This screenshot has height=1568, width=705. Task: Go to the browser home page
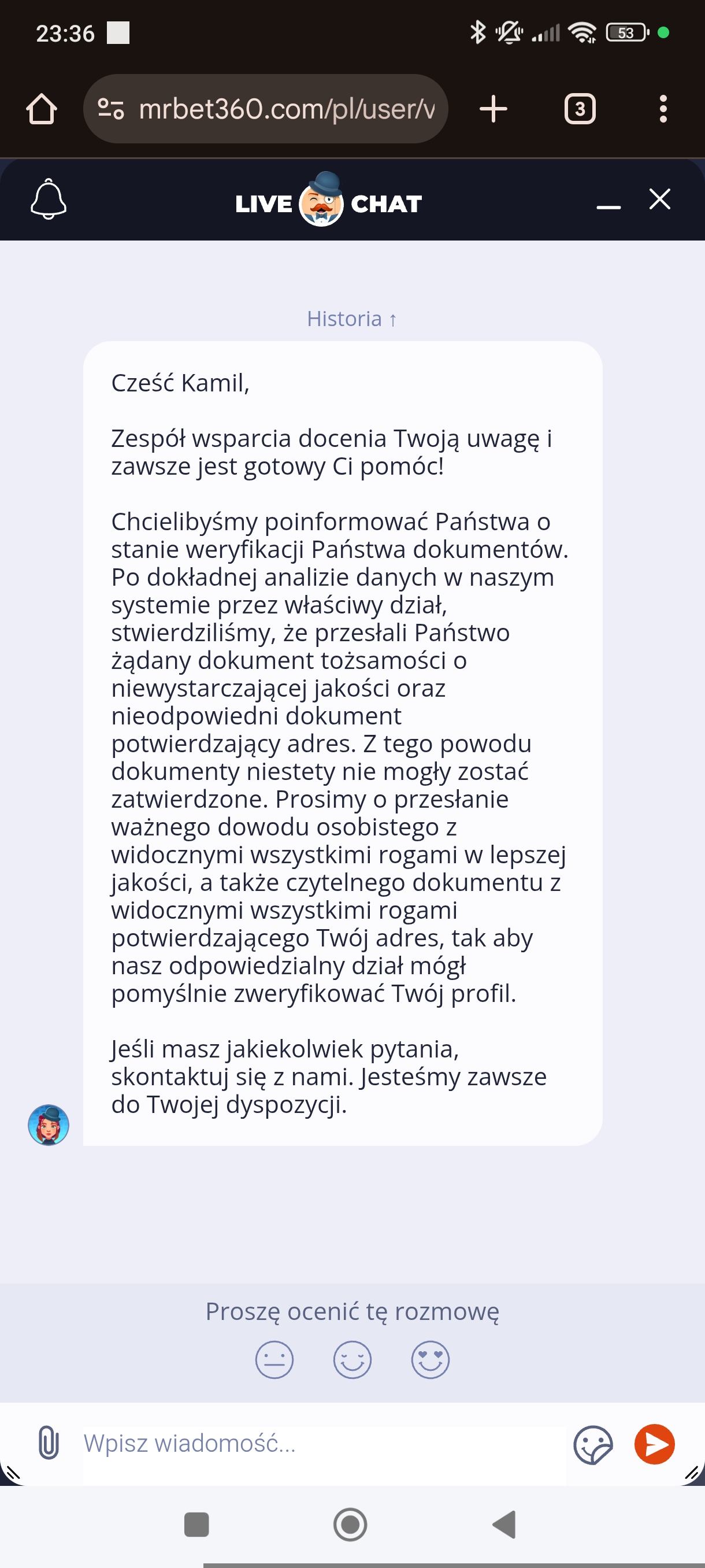(x=42, y=109)
